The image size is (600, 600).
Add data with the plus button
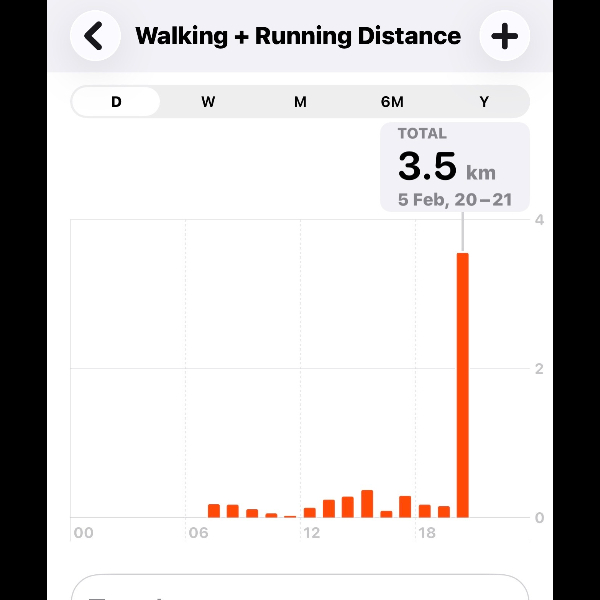pyautogui.click(x=505, y=36)
